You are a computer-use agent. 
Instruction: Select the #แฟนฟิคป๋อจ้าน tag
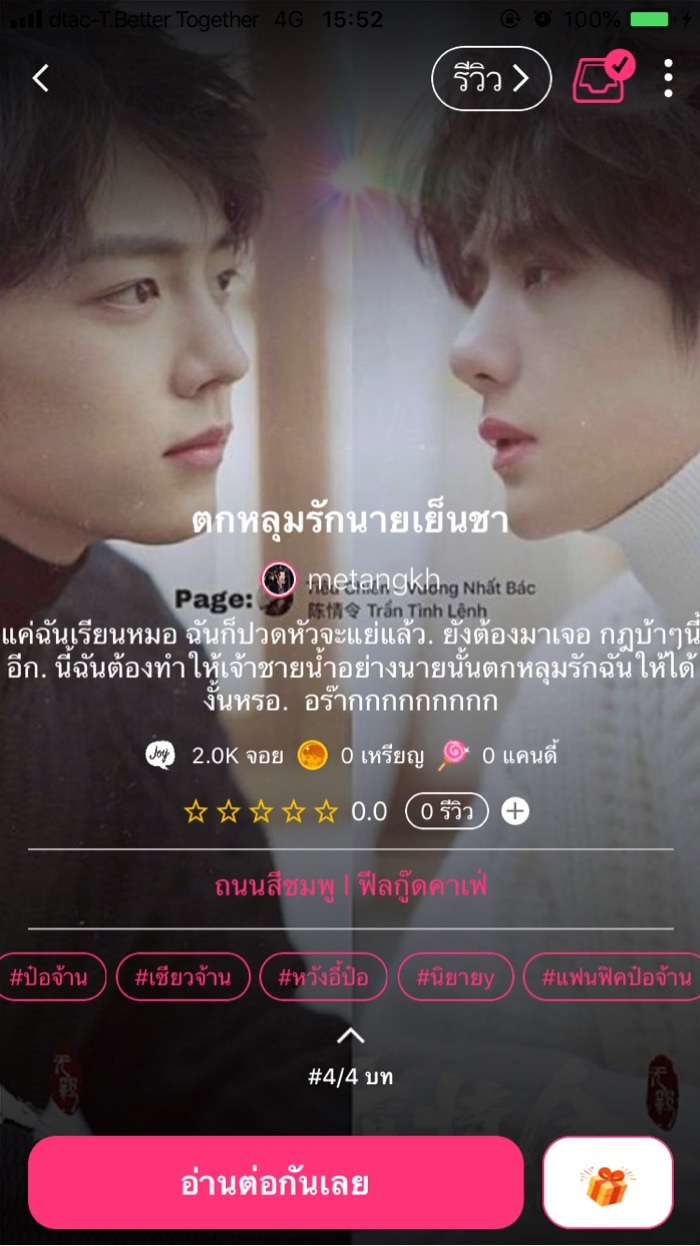coord(612,977)
